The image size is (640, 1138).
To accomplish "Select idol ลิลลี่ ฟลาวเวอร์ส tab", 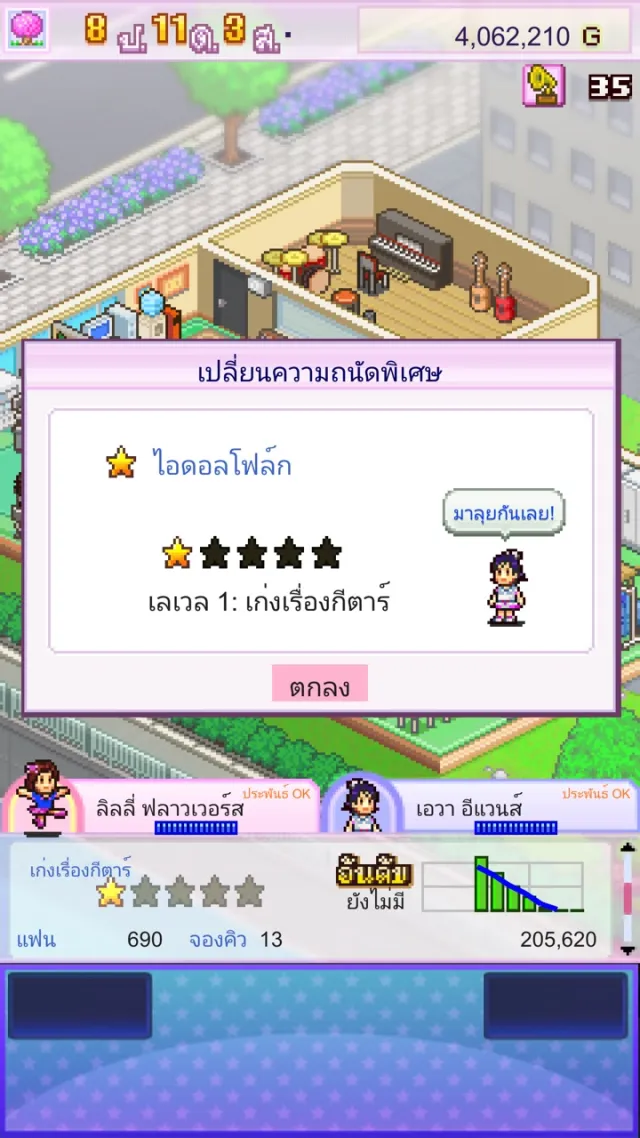I will click(168, 808).
